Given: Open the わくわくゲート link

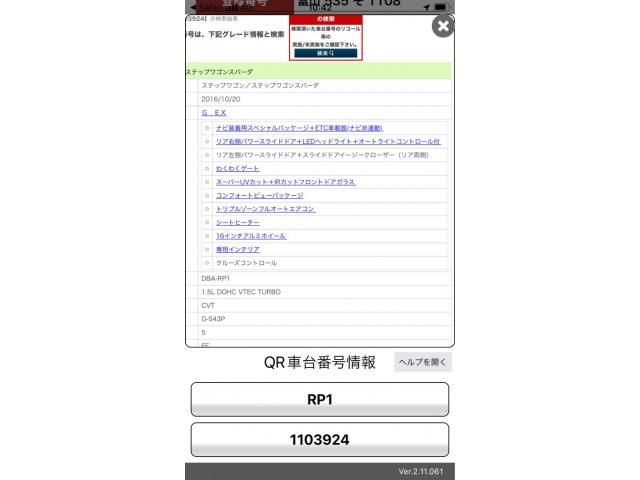Looking at the screenshot, I should pos(237,168).
